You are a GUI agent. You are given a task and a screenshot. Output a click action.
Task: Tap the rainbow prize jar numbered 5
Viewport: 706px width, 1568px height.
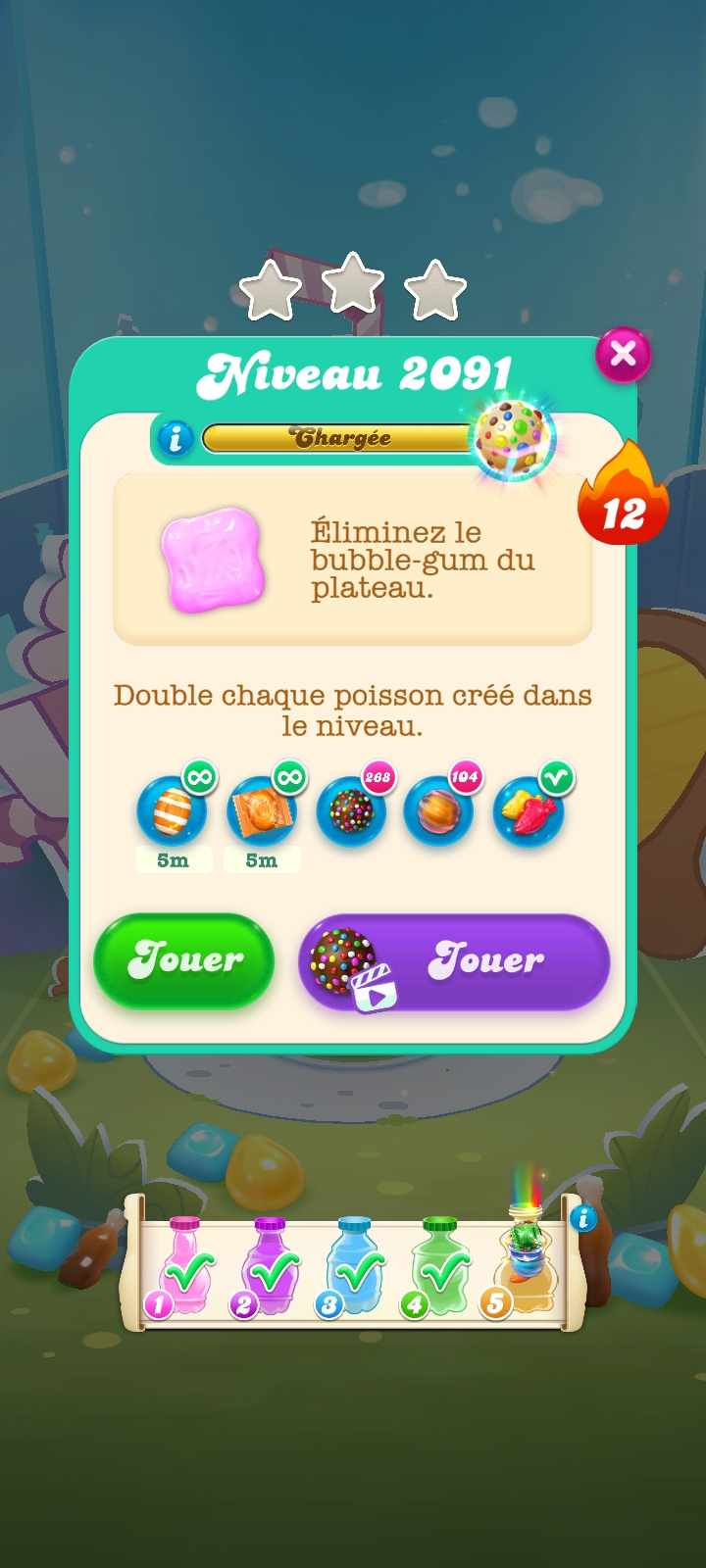pos(523,1262)
